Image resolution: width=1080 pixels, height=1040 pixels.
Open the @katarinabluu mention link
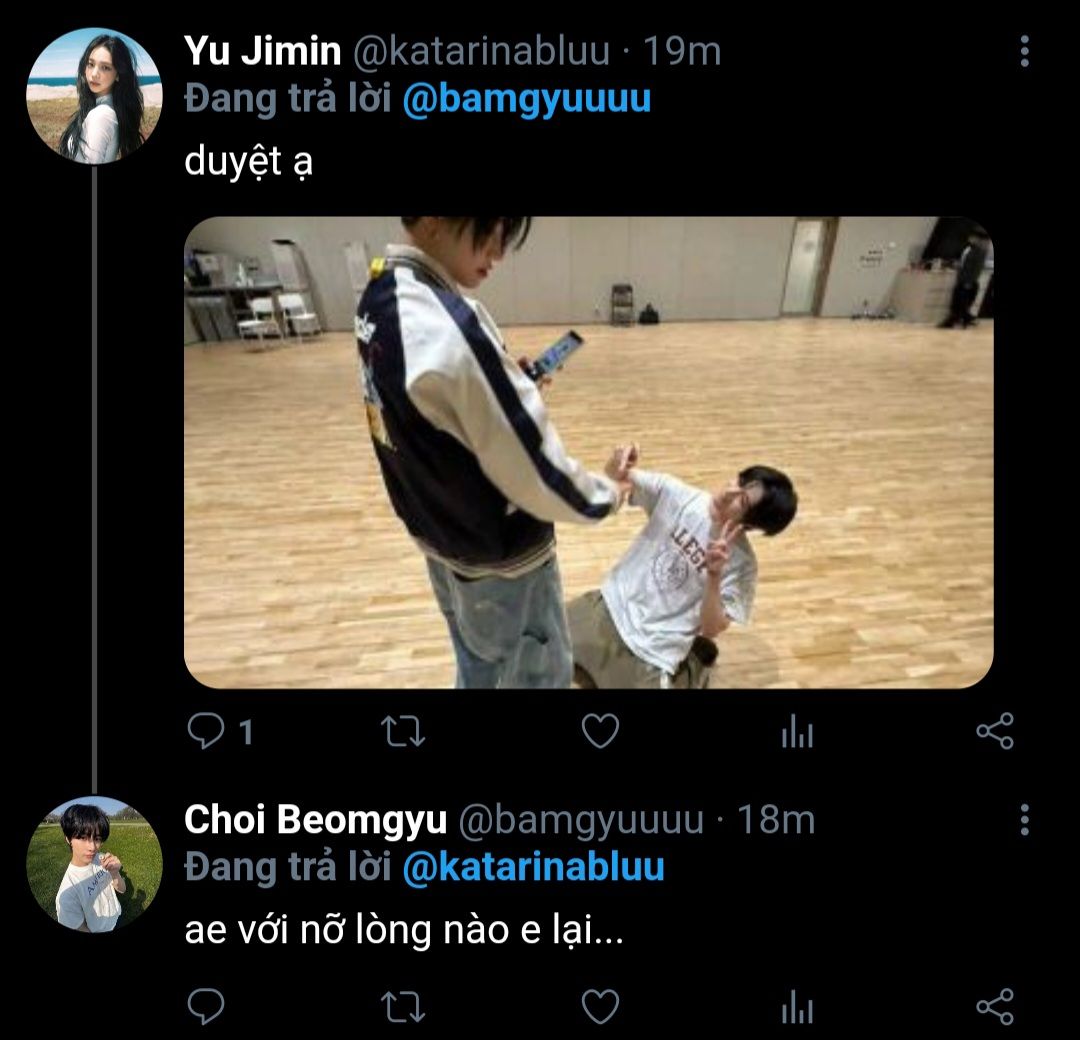point(533,867)
